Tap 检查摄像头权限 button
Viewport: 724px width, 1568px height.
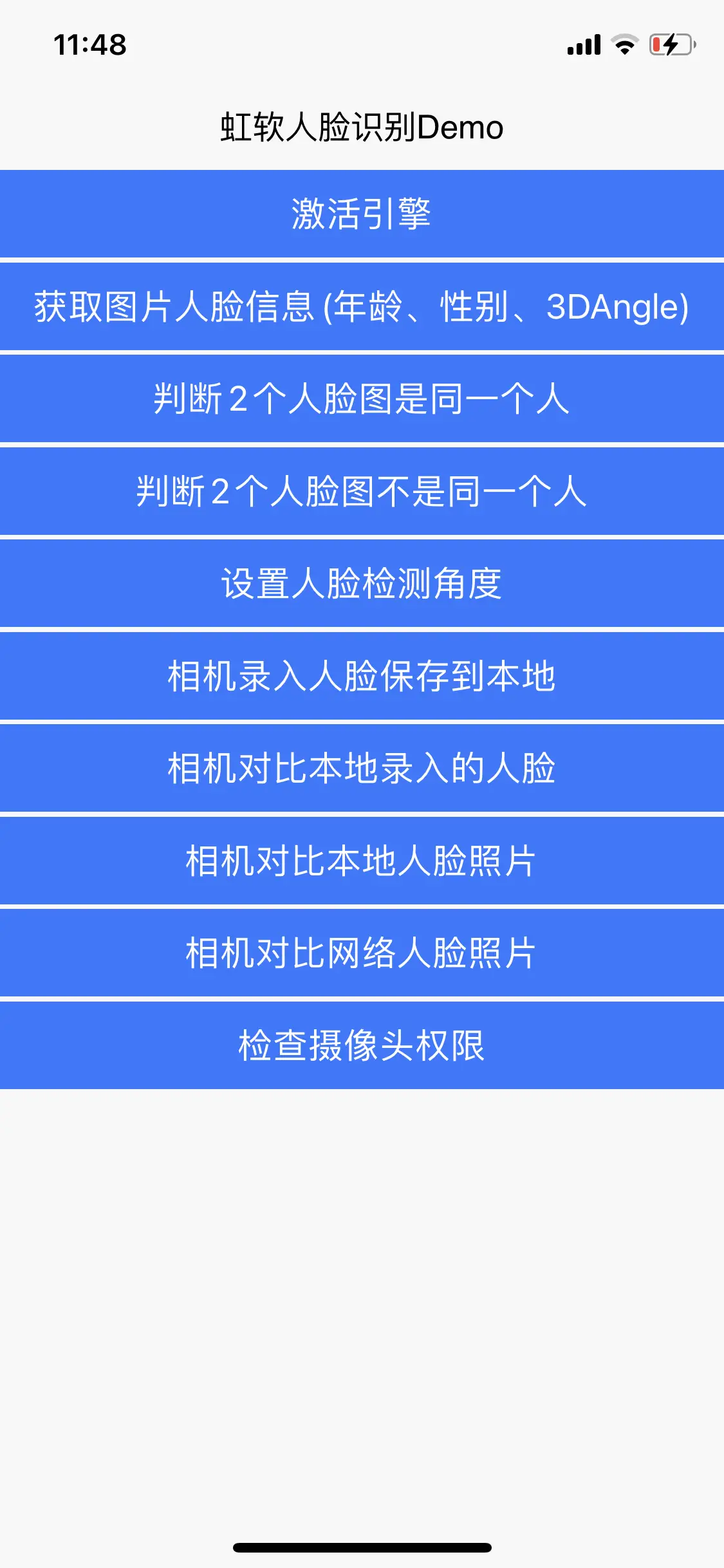(362, 1045)
